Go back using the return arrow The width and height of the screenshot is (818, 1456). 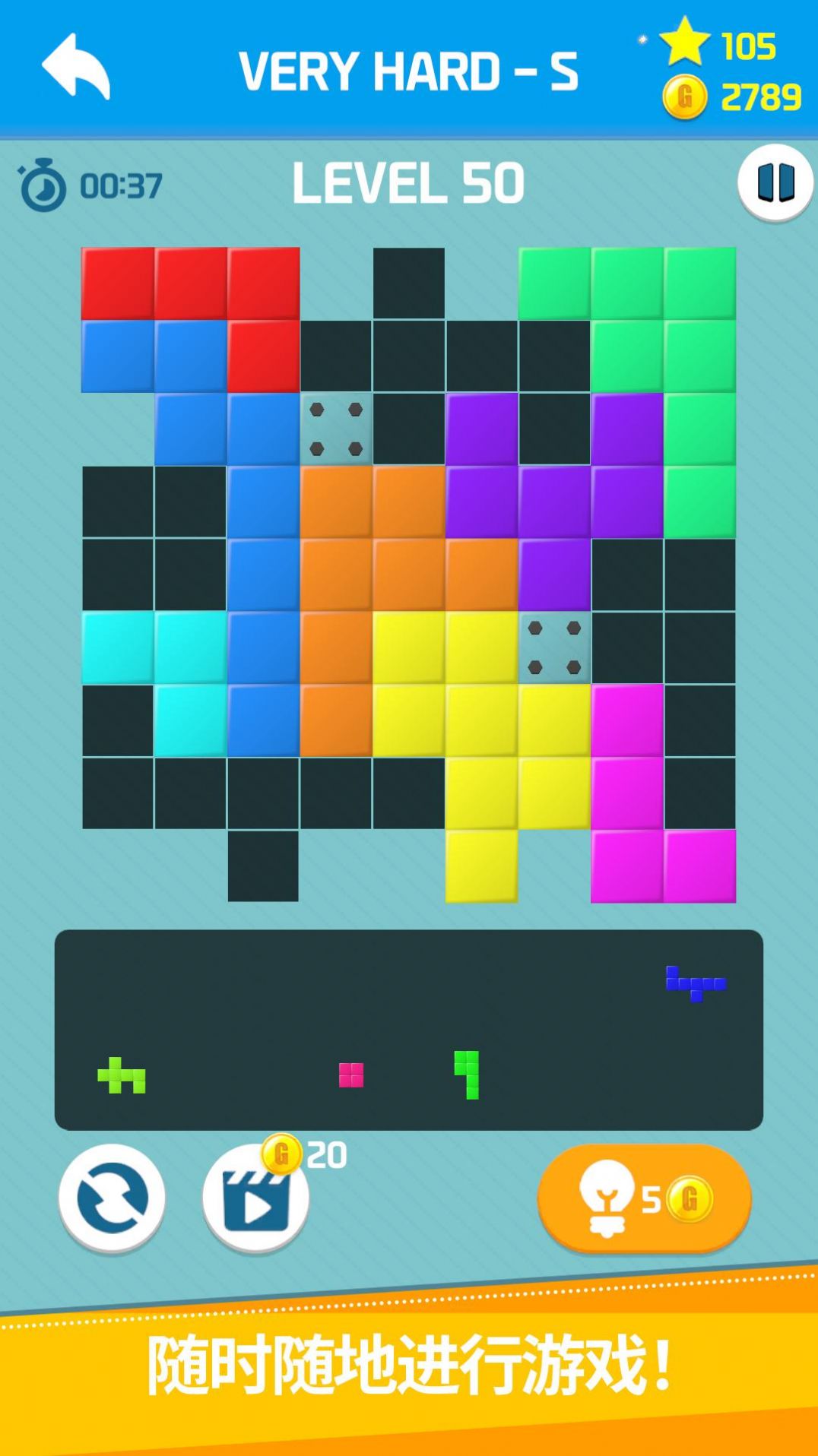pos(76,67)
